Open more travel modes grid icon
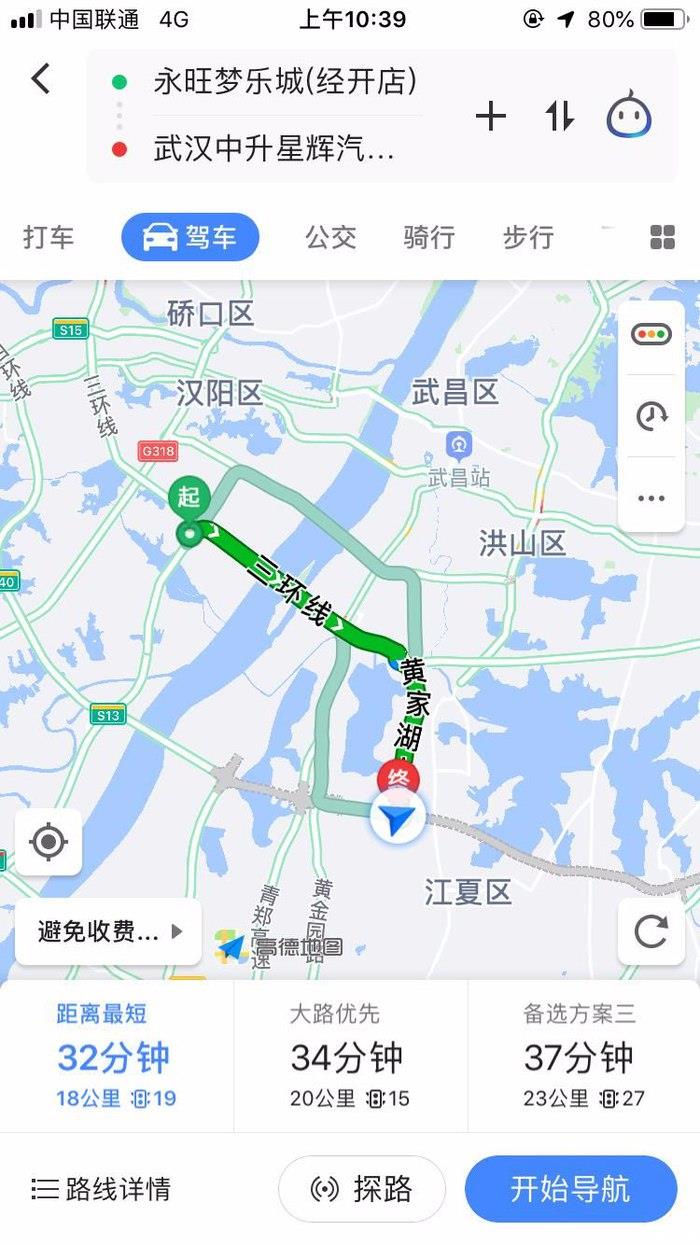This screenshot has width=700, height=1245. point(662,237)
